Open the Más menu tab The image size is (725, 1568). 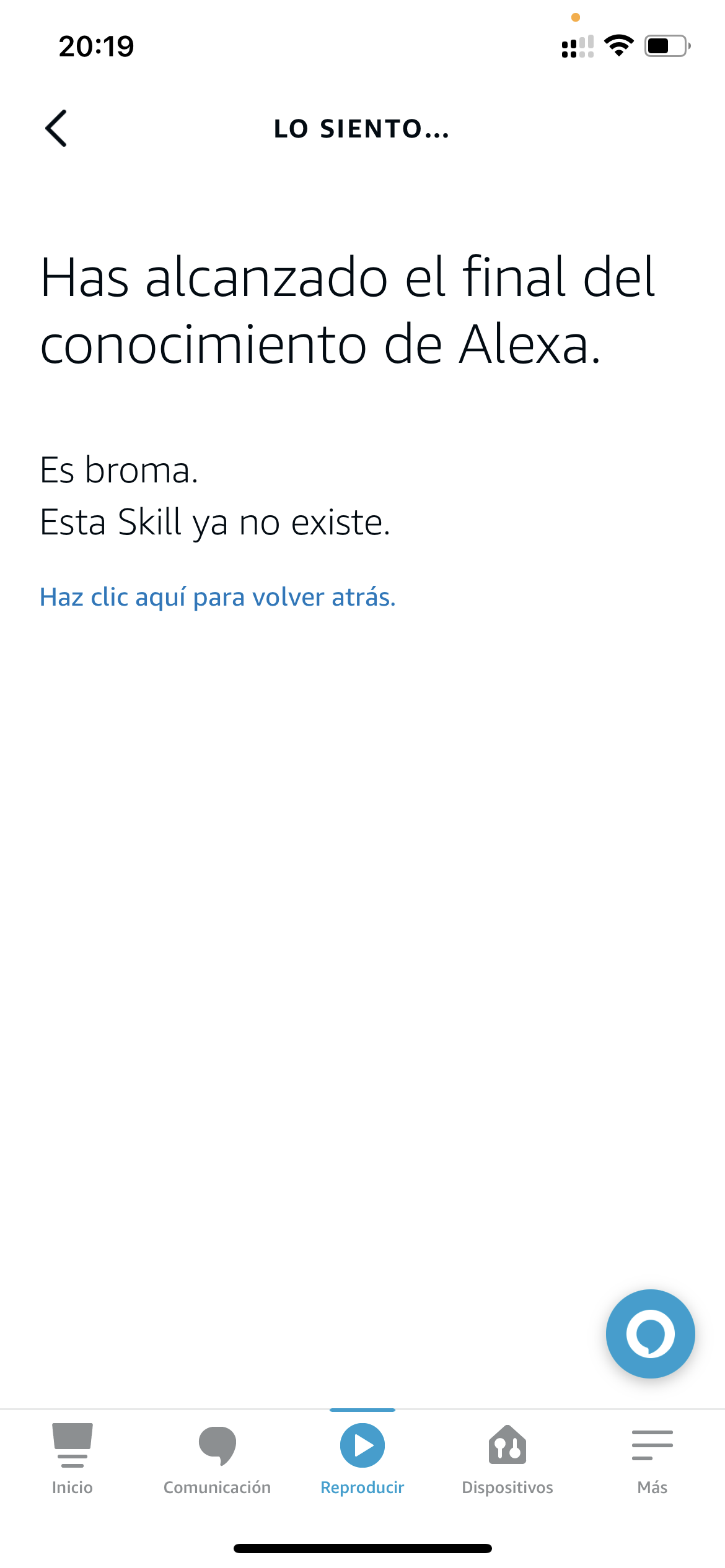(x=652, y=1460)
